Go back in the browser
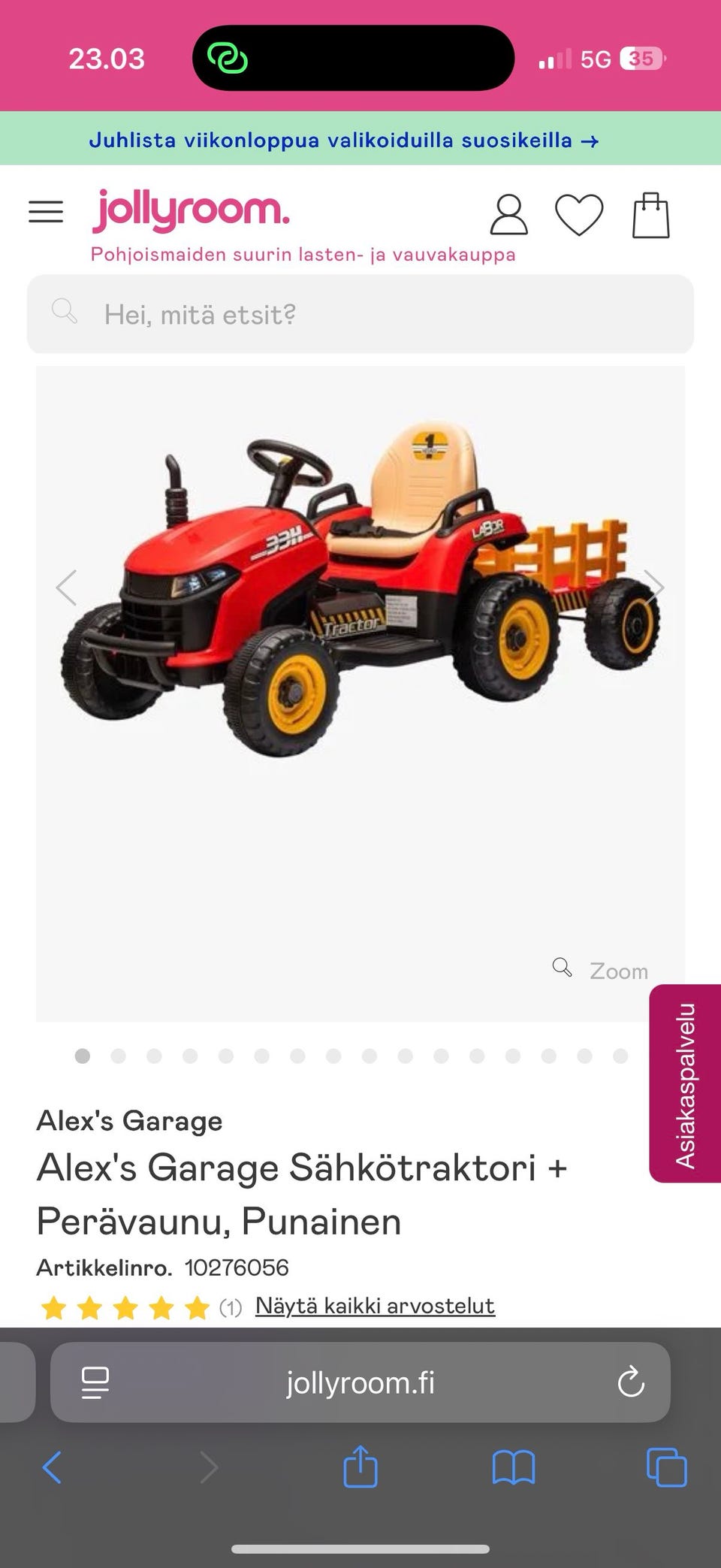 (52, 1467)
